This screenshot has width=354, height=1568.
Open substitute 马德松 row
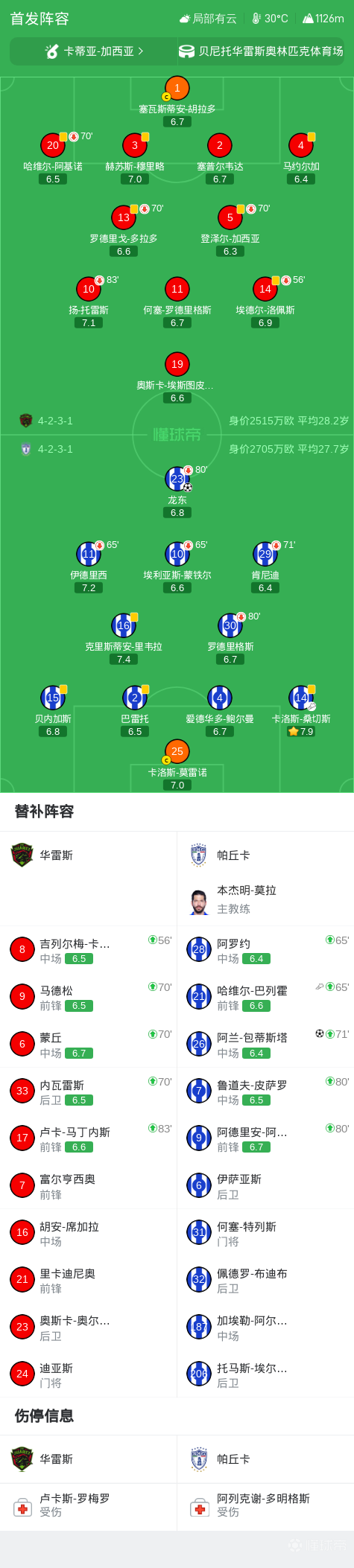[x=89, y=997]
